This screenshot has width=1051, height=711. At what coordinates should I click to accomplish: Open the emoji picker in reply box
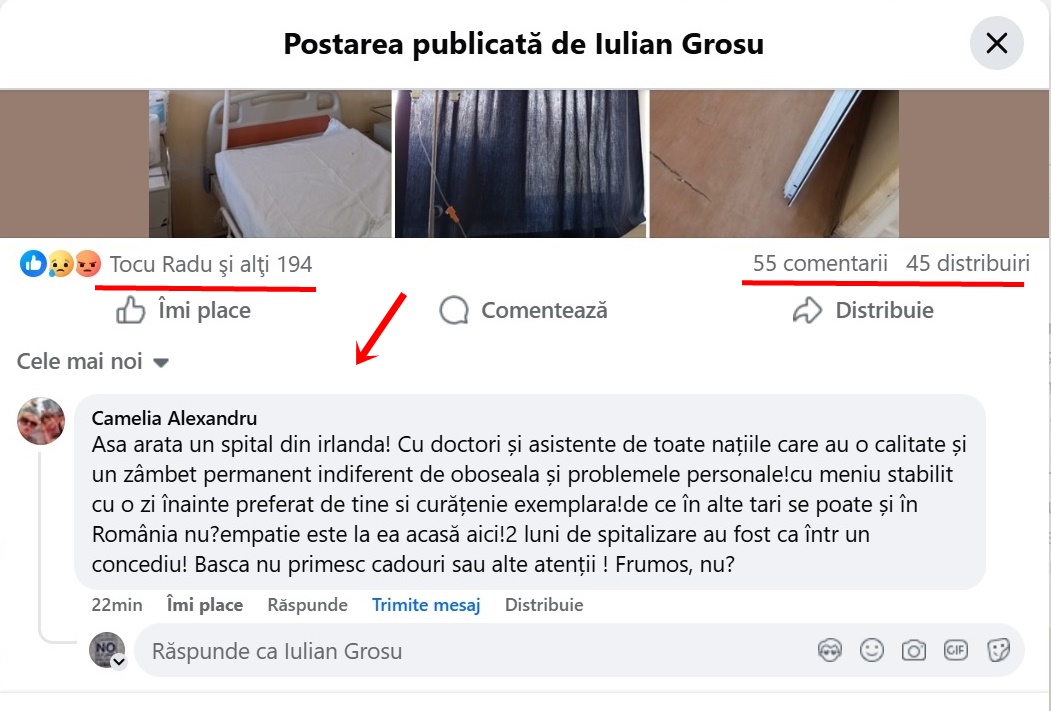872,651
